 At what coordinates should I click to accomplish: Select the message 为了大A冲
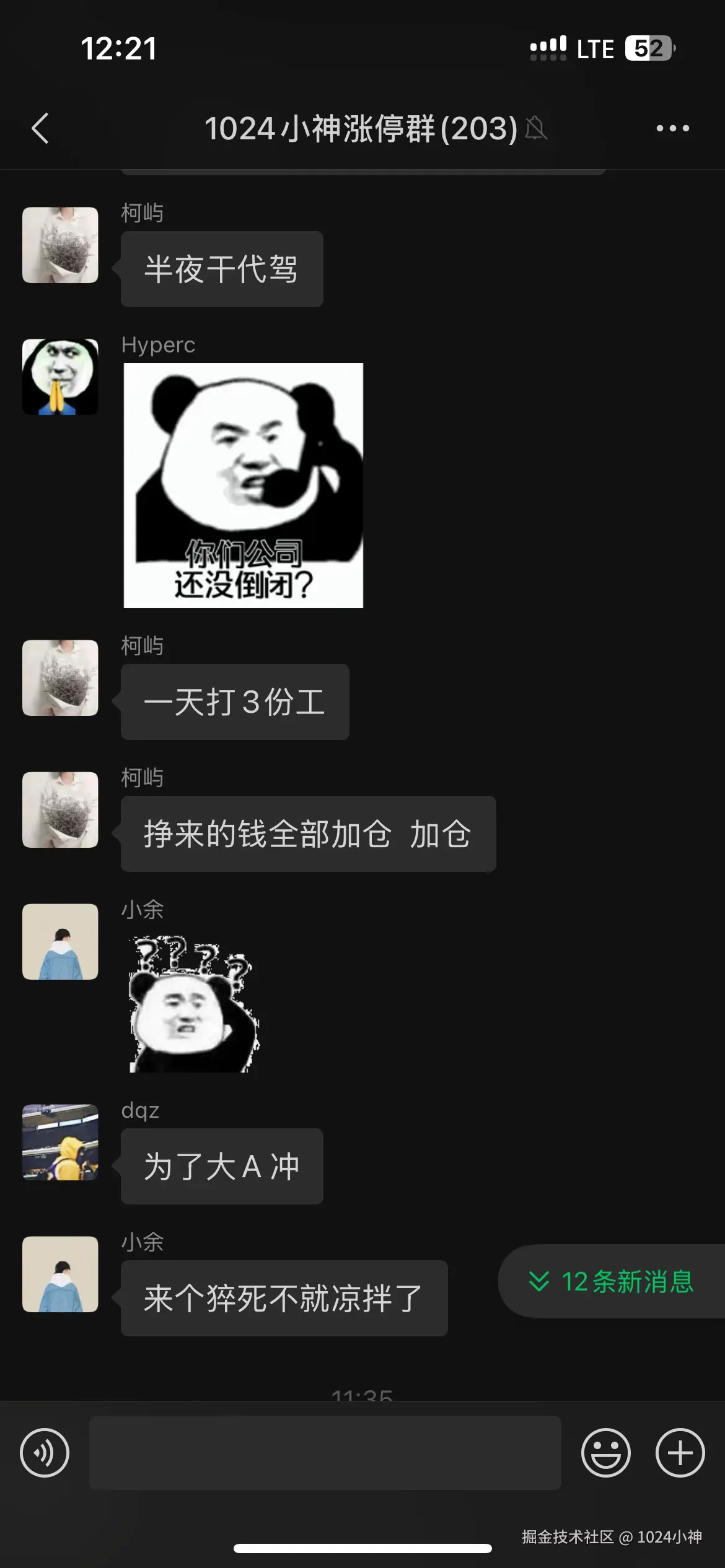click(x=221, y=1167)
